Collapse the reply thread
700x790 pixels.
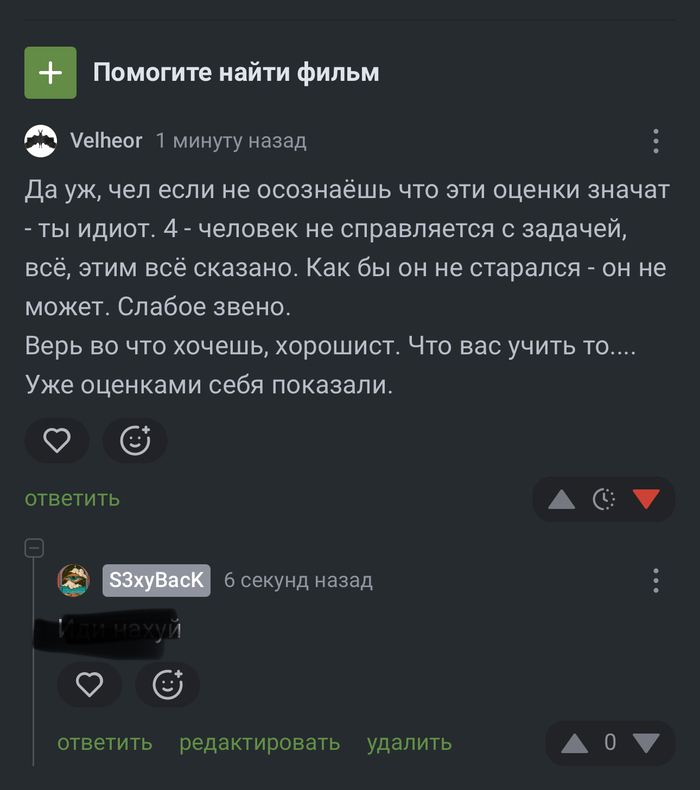(34, 547)
